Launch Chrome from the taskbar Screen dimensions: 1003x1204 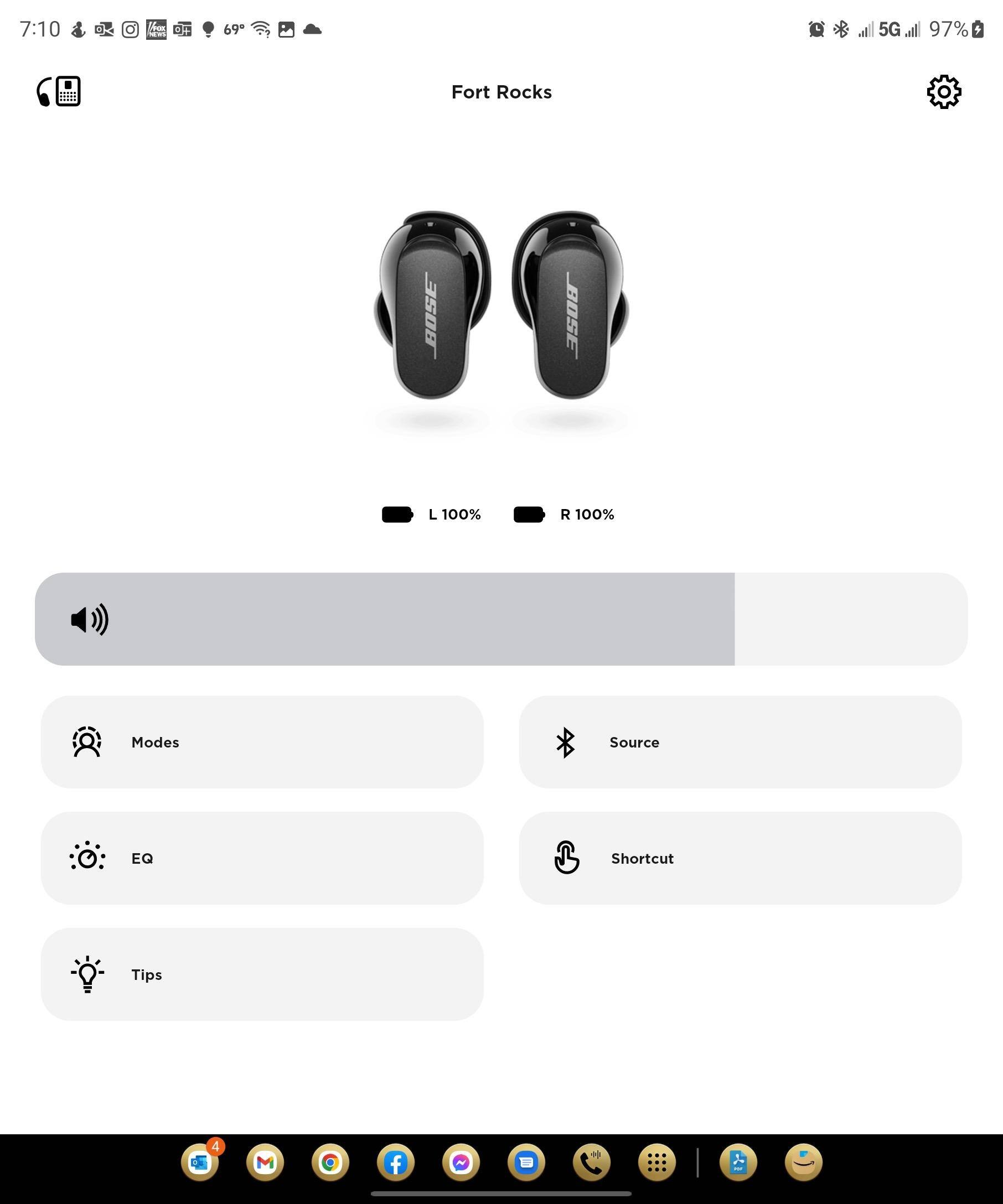330,1163
